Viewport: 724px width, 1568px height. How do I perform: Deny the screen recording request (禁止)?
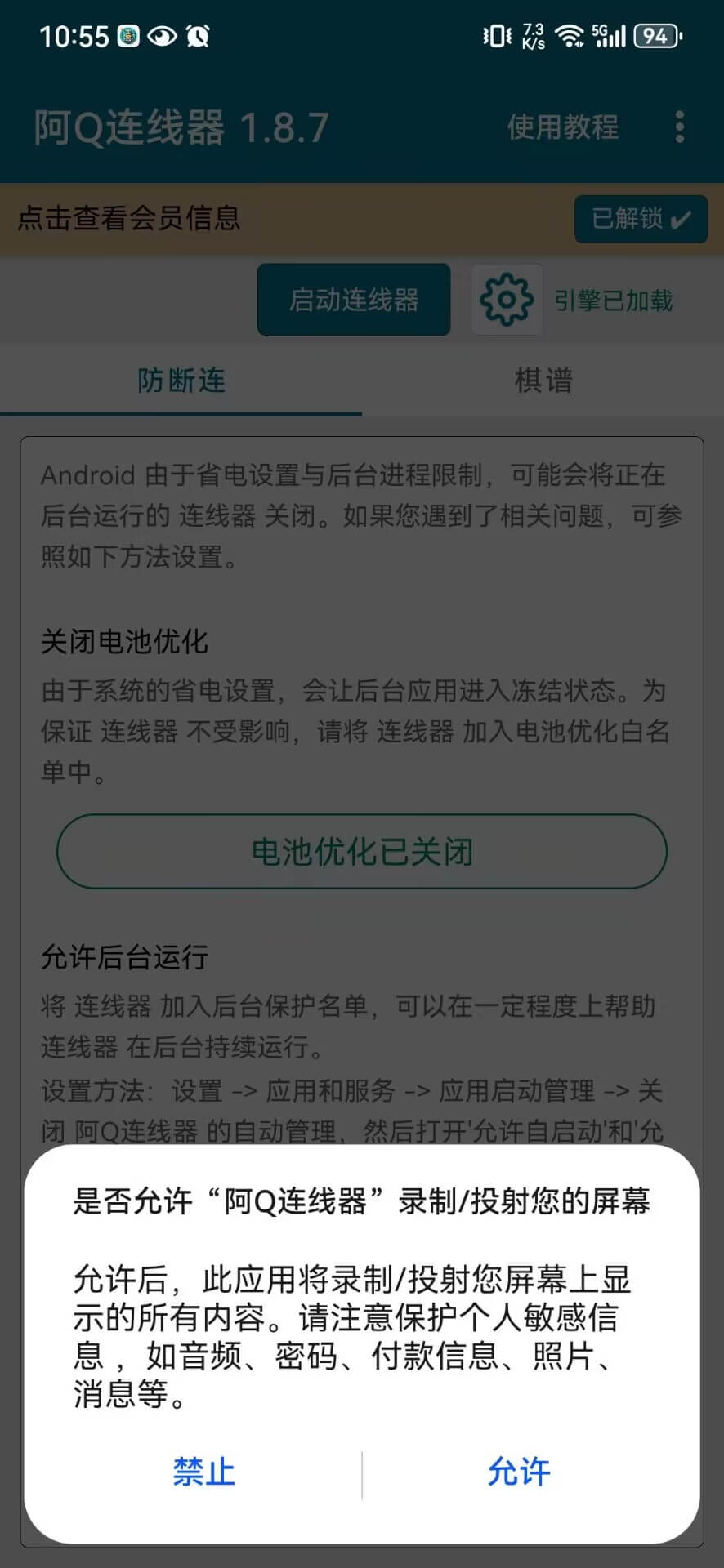[203, 1472]
